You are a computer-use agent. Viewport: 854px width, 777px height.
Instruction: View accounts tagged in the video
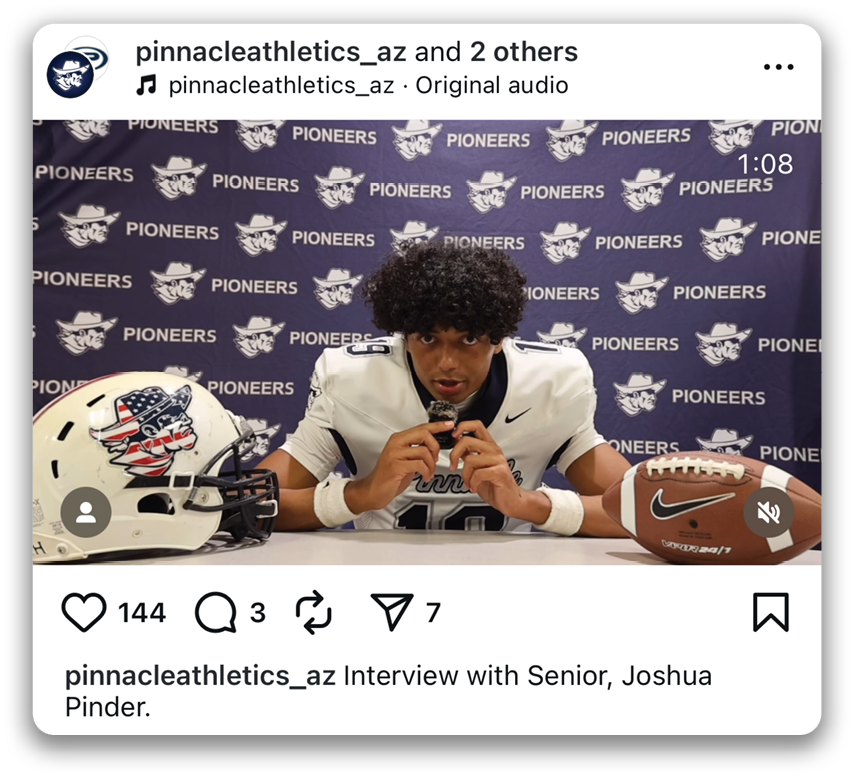click(86, 513)
